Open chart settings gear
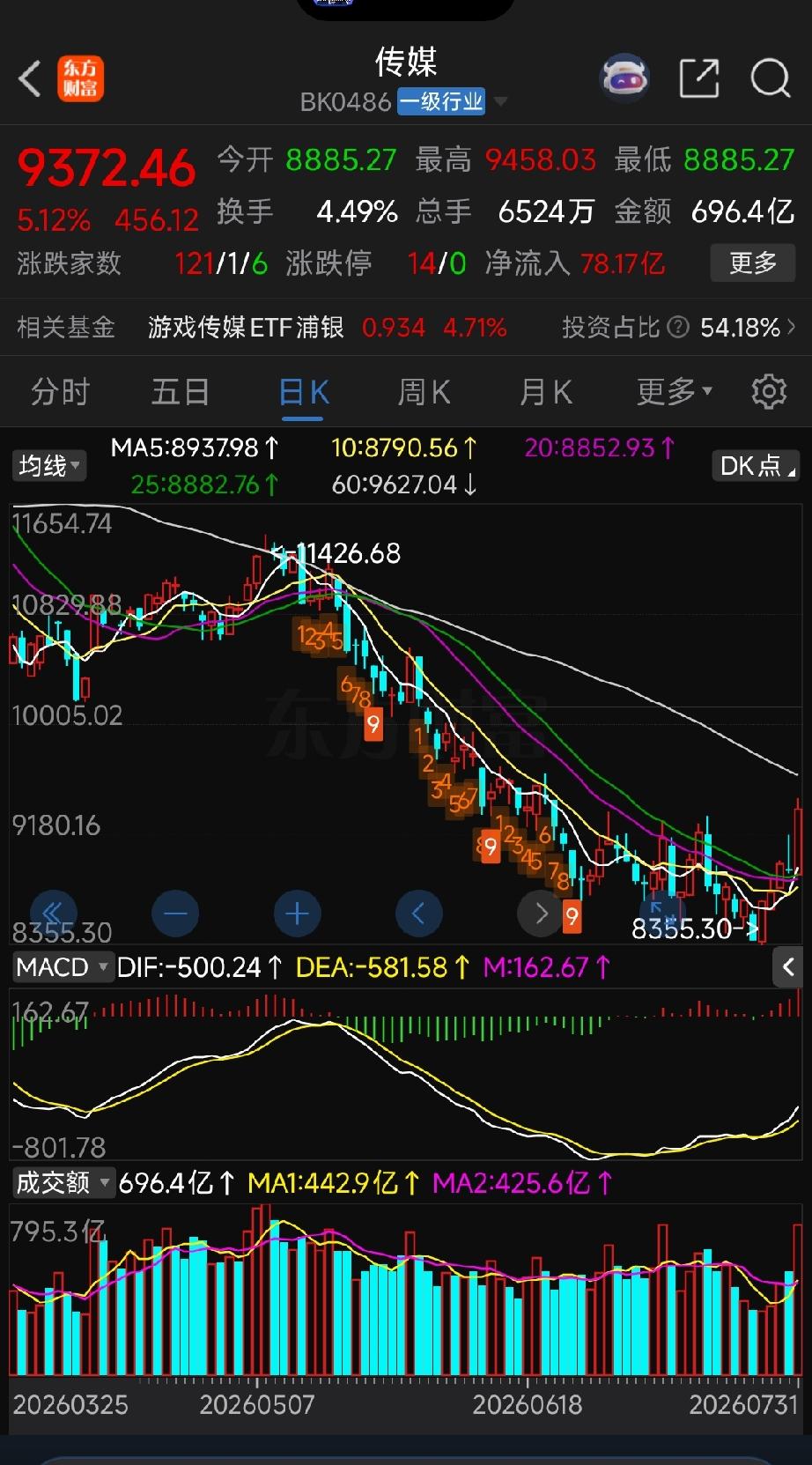 tap(768, 391)
